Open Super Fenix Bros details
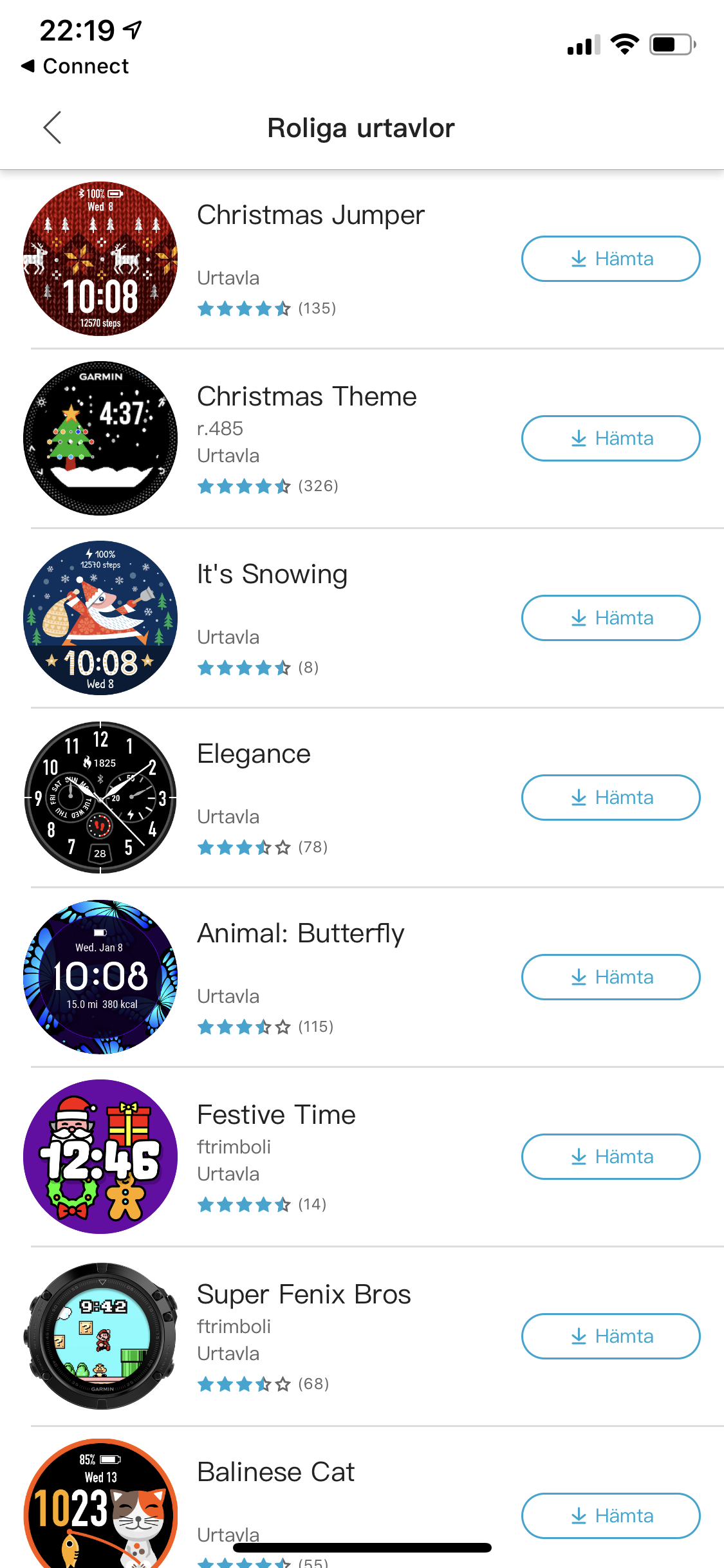Image resolution: width=724 pixels, height=1568 pixels. tap(304, 1294)
